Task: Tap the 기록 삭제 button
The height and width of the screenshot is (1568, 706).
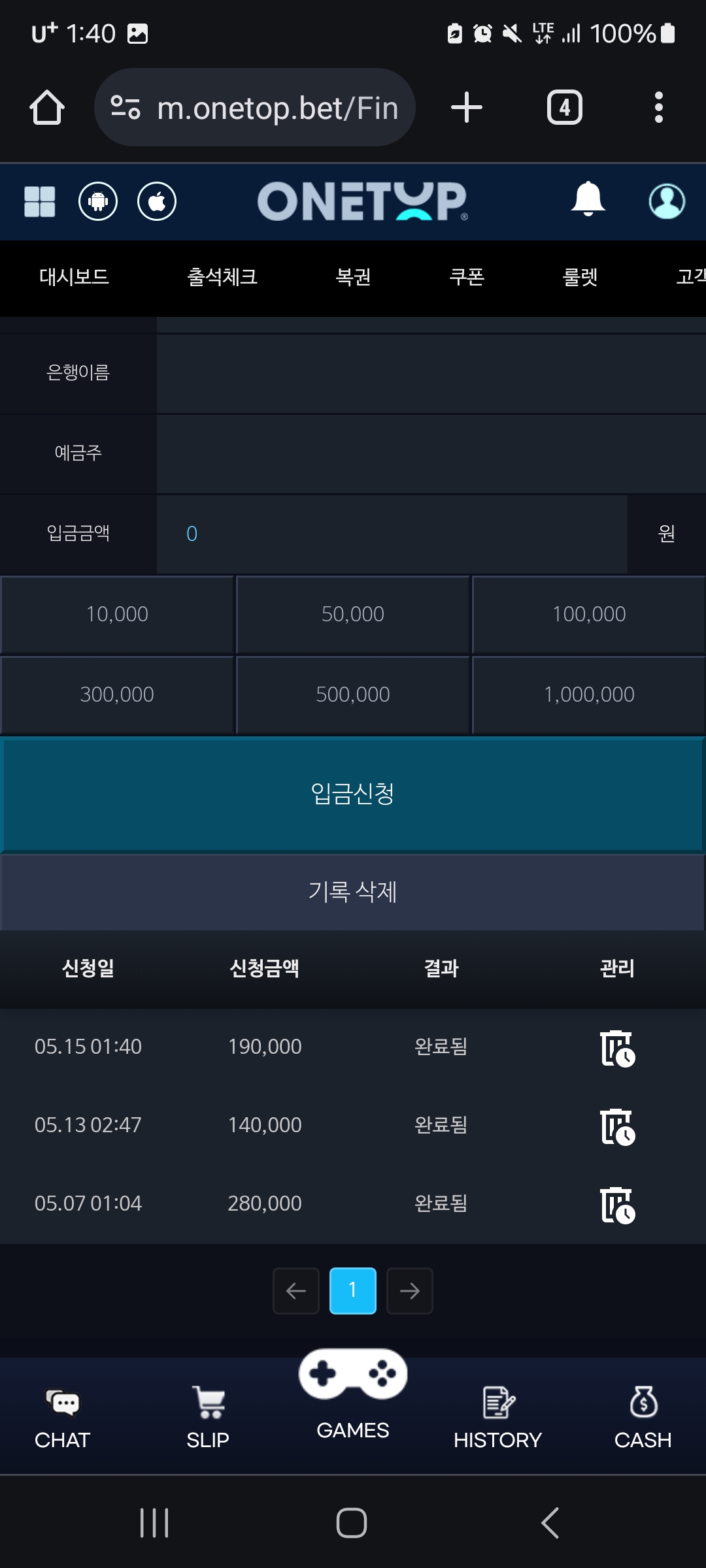Action: [353, 892]
